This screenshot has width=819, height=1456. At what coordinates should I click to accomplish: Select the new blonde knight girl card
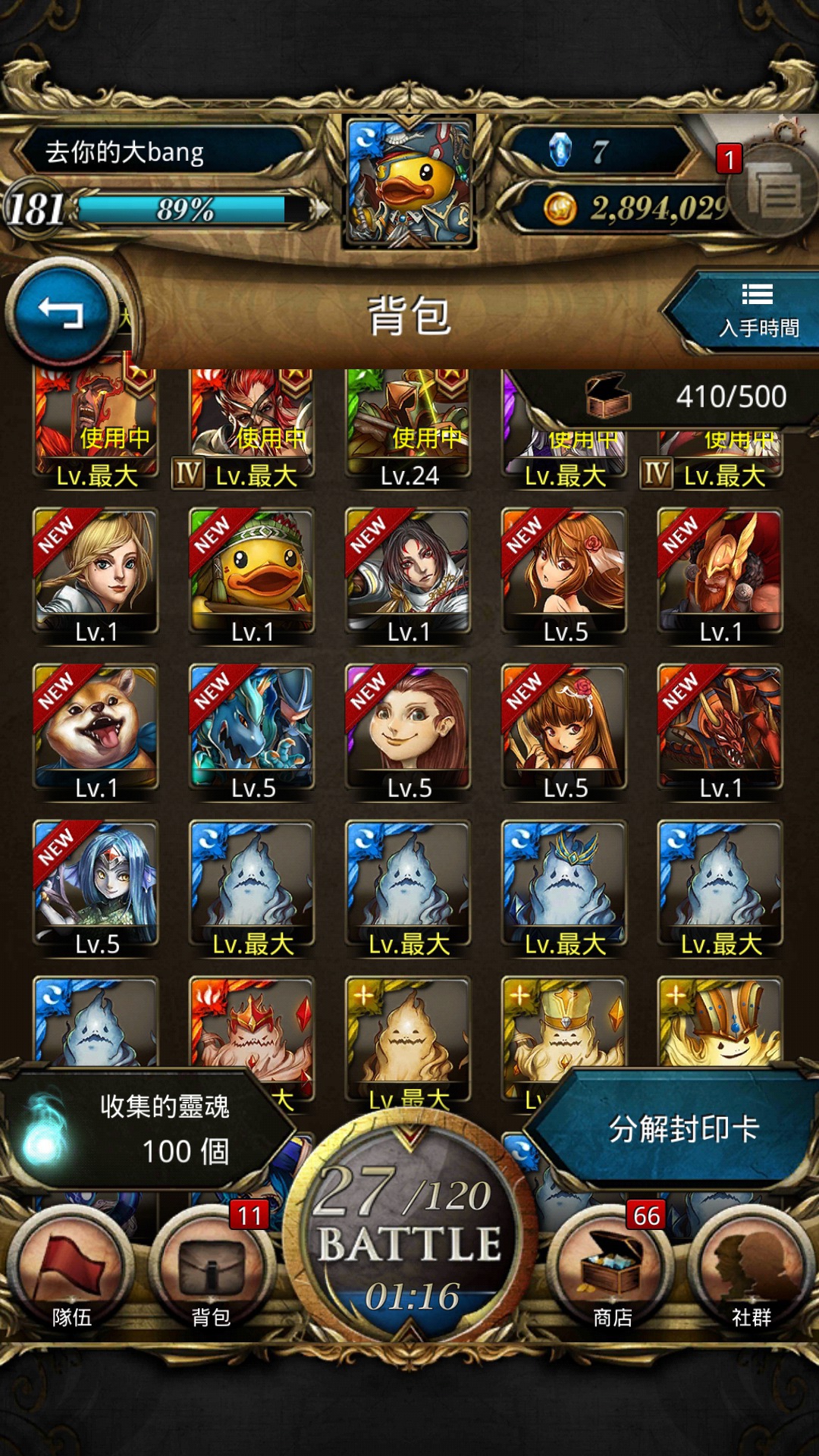tap(96, 576)
